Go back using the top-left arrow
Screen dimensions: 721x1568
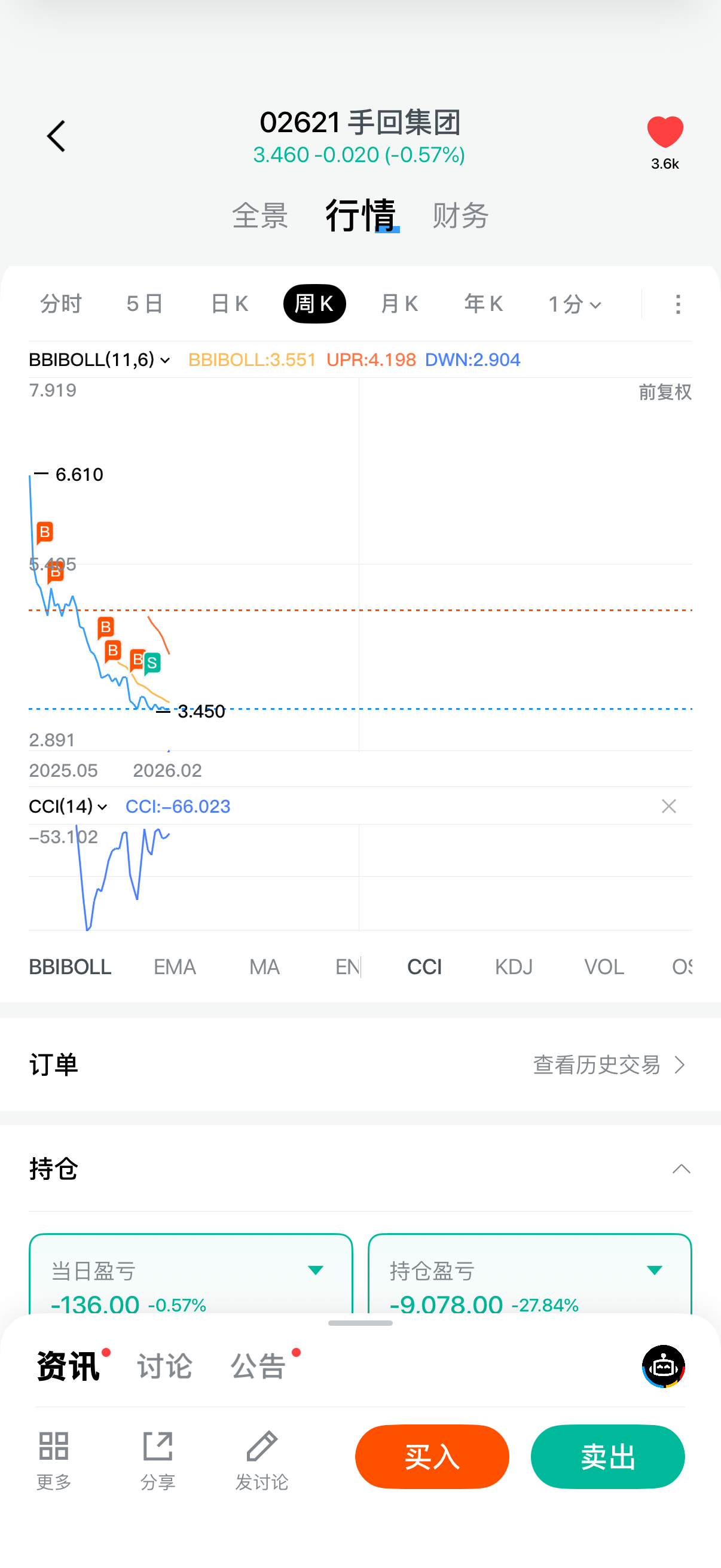(56, 136)
